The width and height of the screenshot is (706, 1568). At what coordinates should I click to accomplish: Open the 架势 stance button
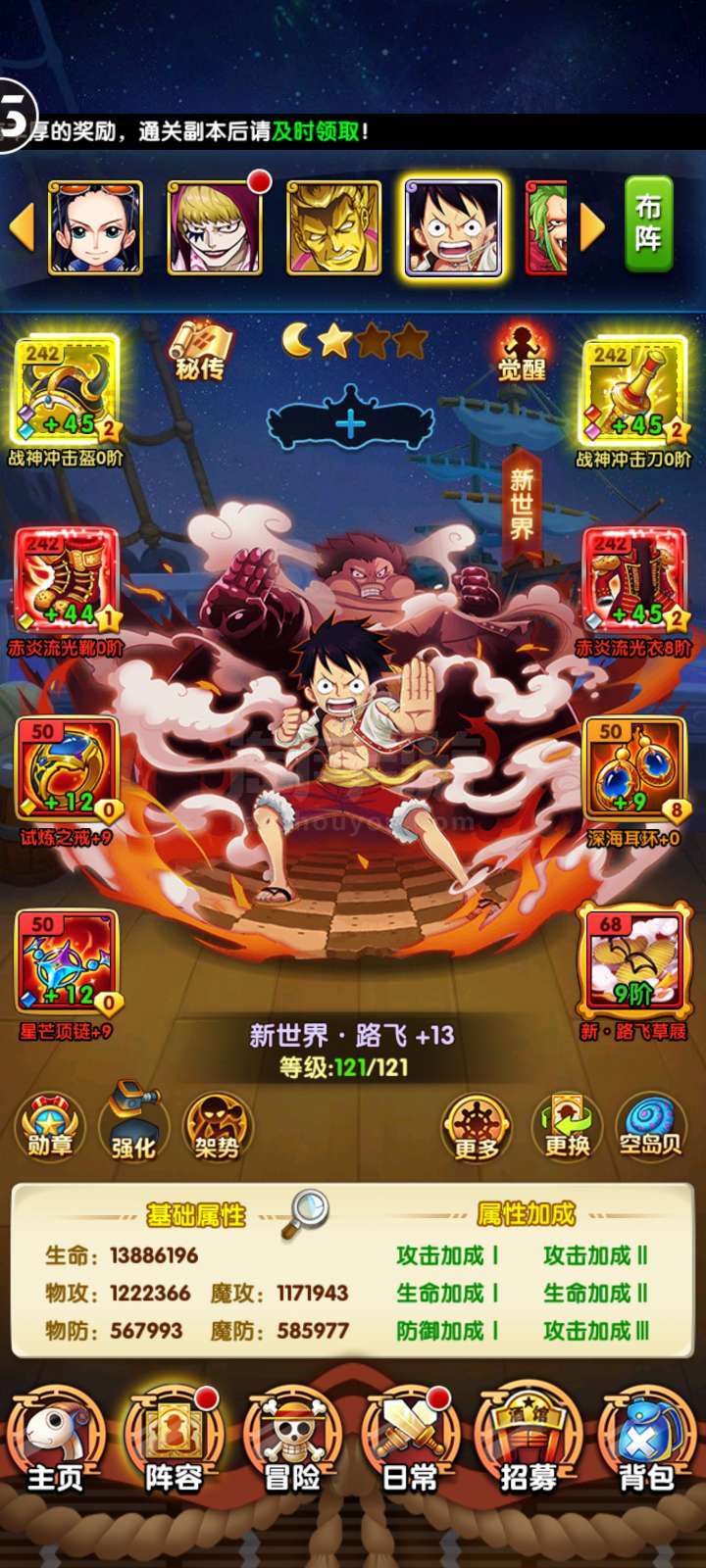(217, 1127)
